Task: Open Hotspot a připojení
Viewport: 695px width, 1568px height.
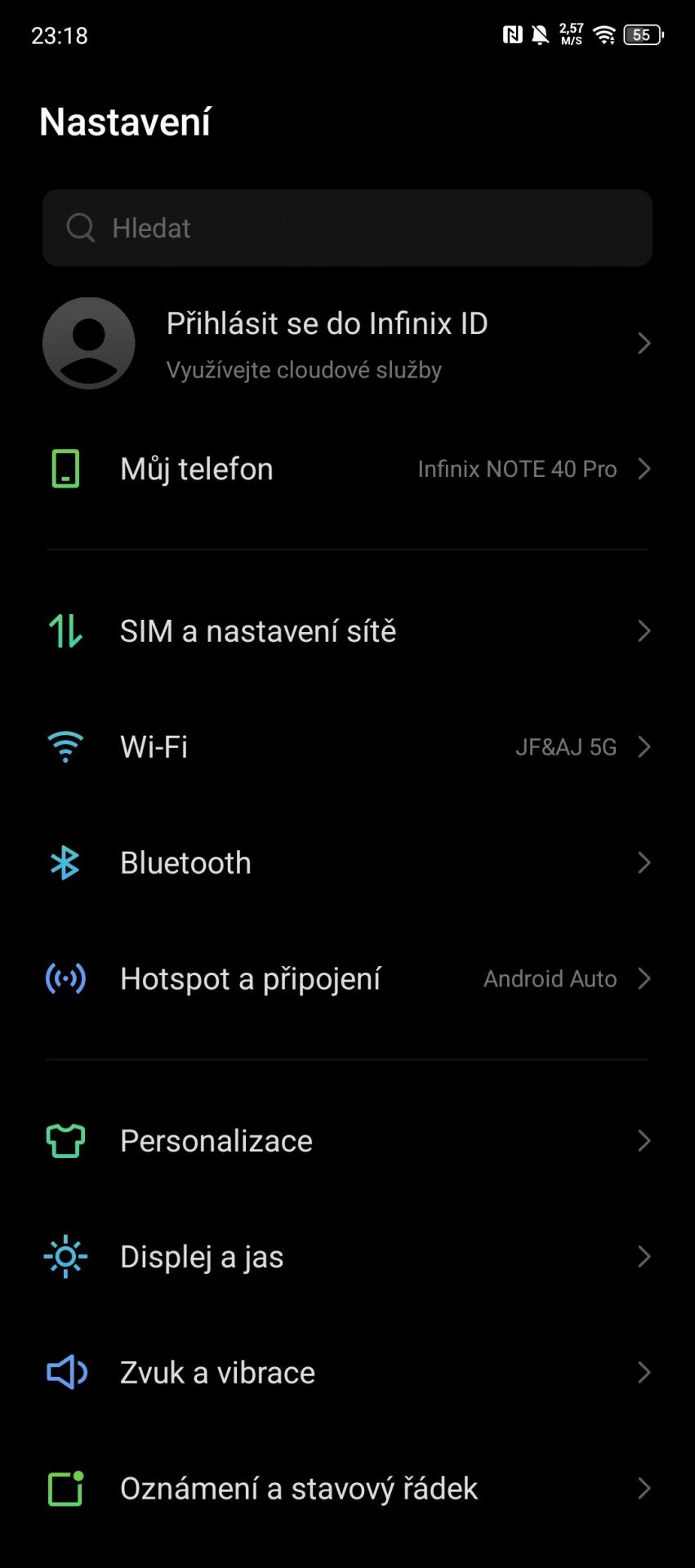Action: pos(347,979)
